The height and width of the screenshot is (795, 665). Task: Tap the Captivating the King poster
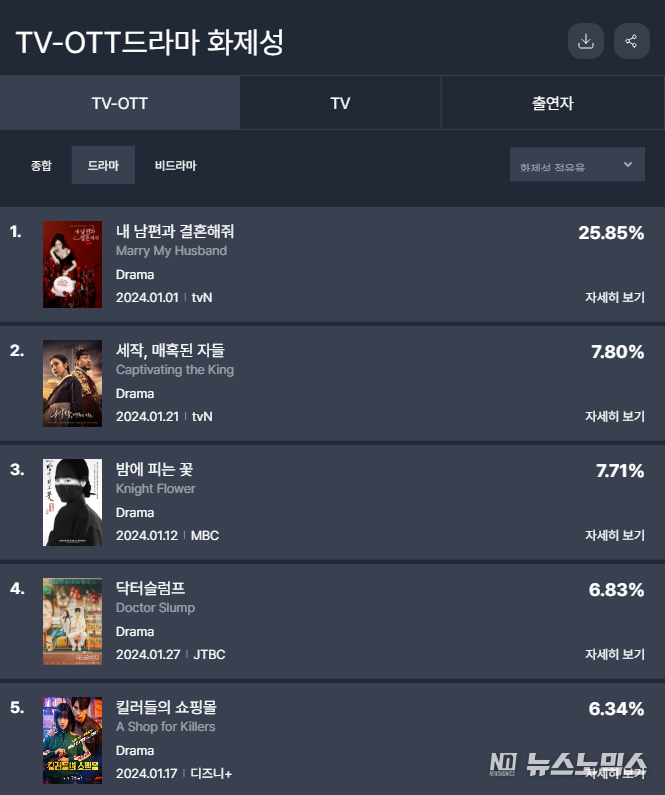72,383
